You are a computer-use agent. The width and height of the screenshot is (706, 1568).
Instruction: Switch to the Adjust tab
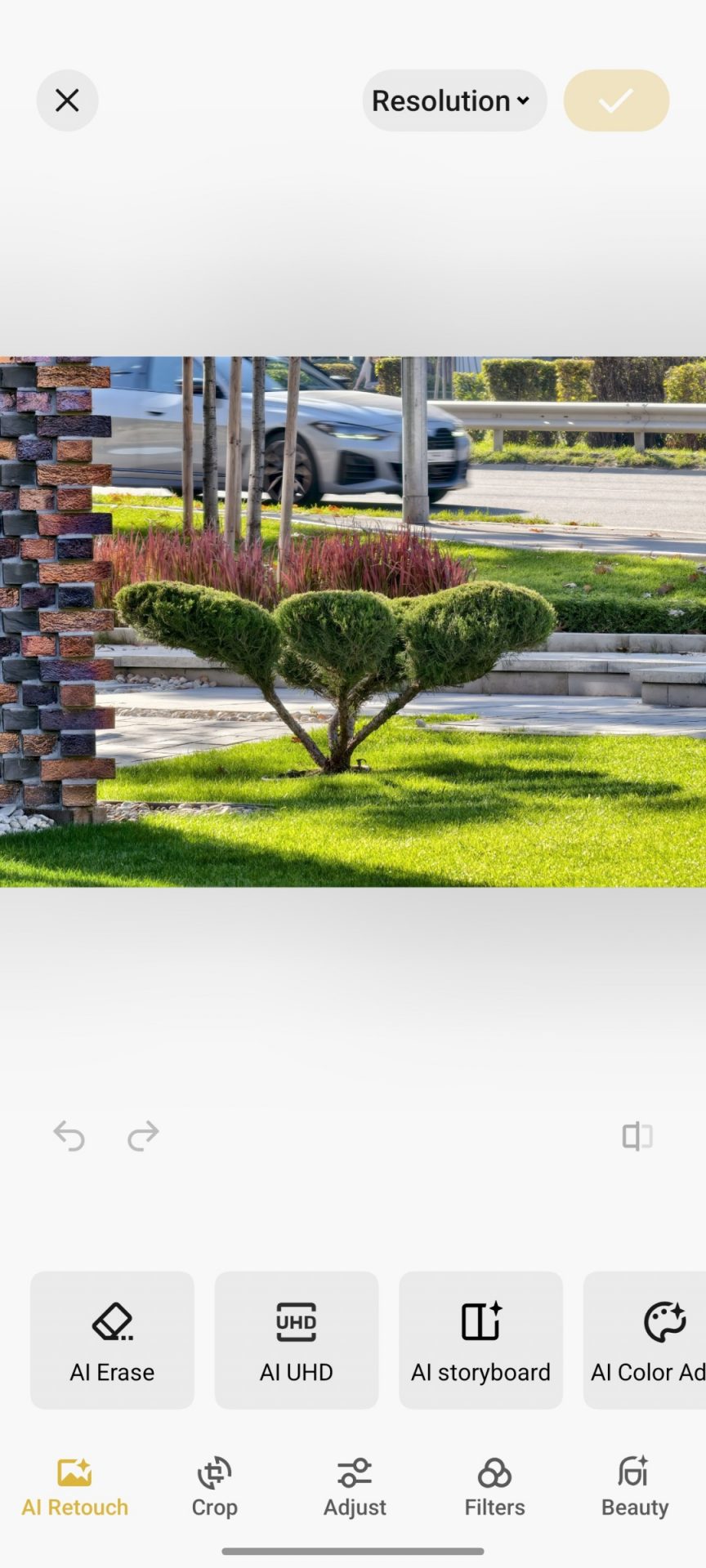coord(355,1488)
